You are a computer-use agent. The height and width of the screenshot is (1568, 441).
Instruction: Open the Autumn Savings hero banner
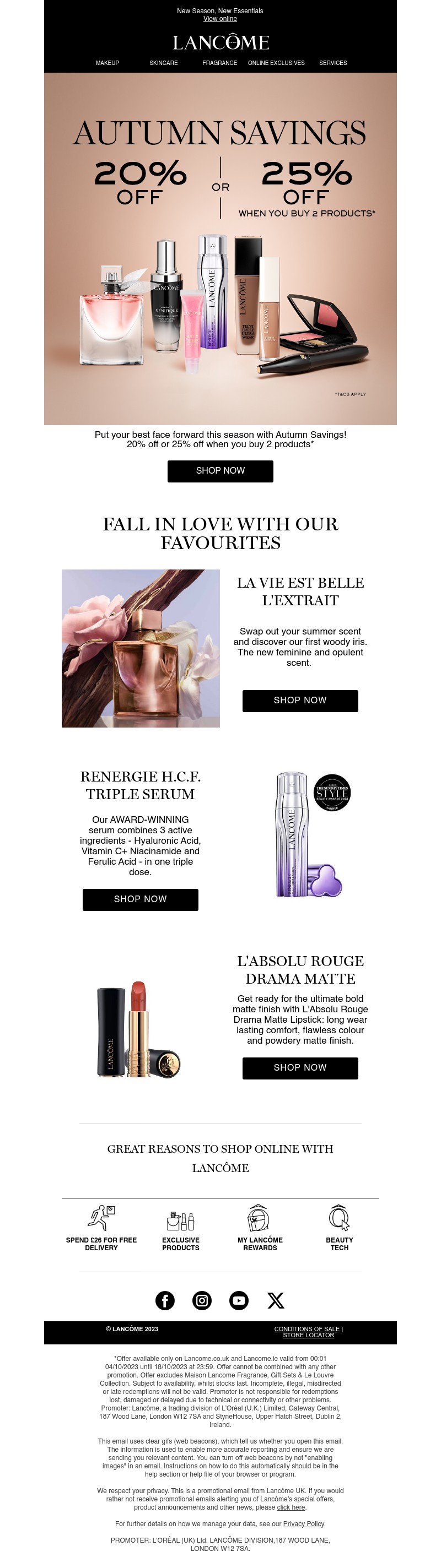[x=220, y=248]
